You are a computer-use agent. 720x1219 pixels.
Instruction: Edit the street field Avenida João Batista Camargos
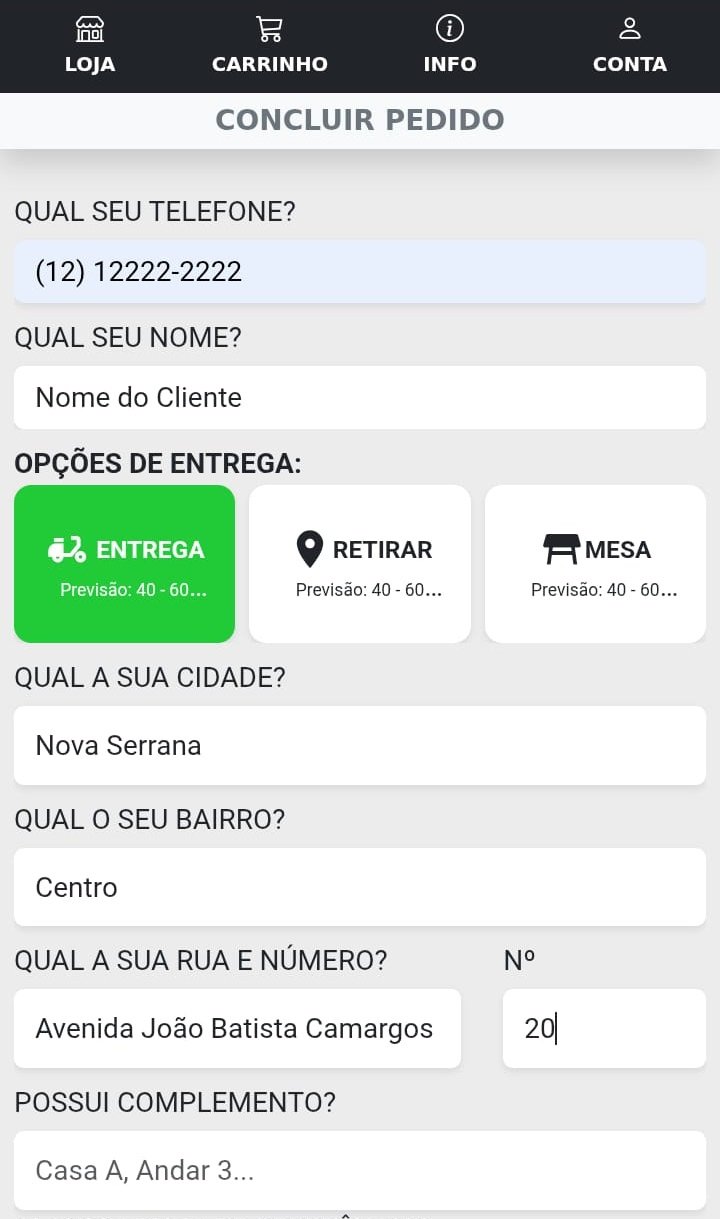click(x=237, y=1029)
